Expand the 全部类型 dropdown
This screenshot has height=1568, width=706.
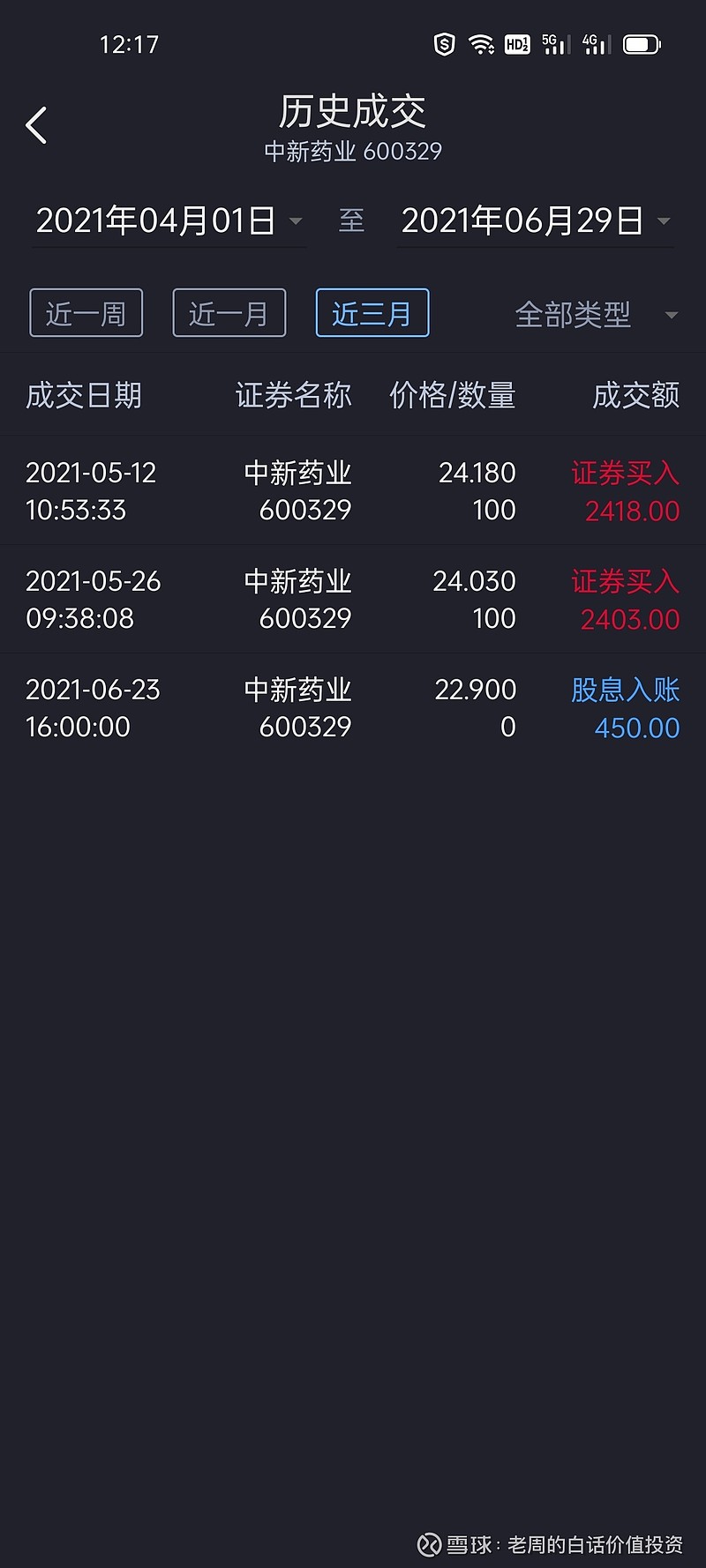596,314
